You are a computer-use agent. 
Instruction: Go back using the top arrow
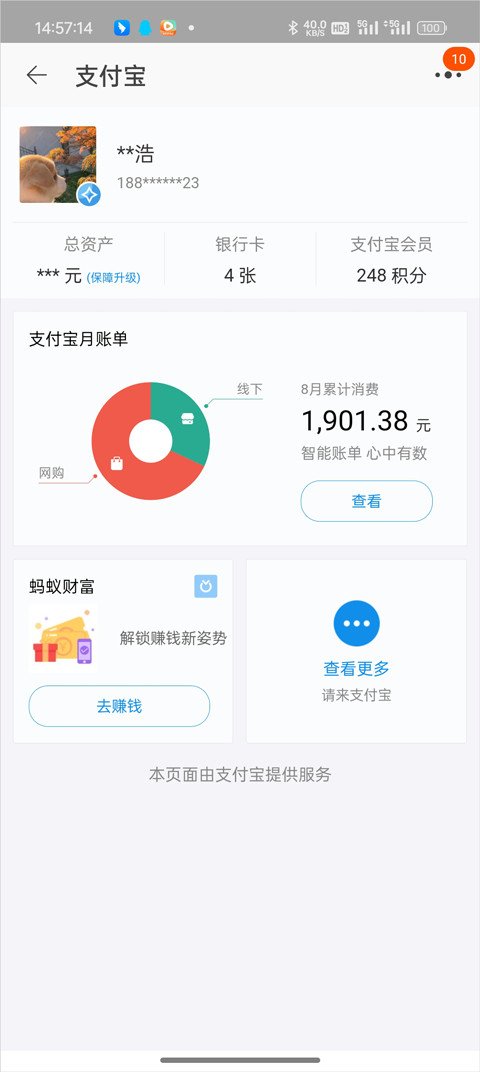point(37,75)
